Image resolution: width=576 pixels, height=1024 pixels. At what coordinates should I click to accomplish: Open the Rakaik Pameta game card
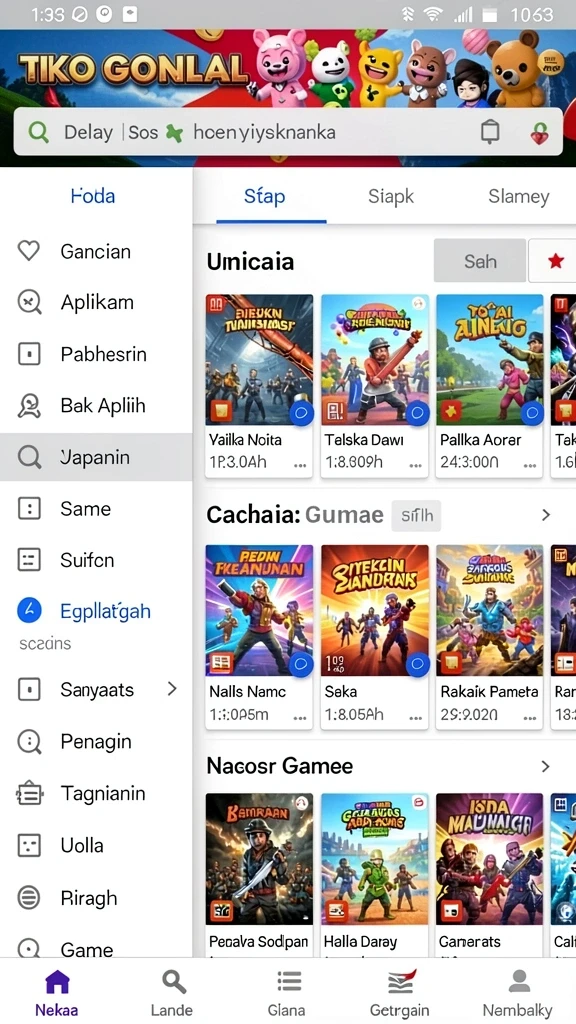pyautogui.click(x=490, y=637)
